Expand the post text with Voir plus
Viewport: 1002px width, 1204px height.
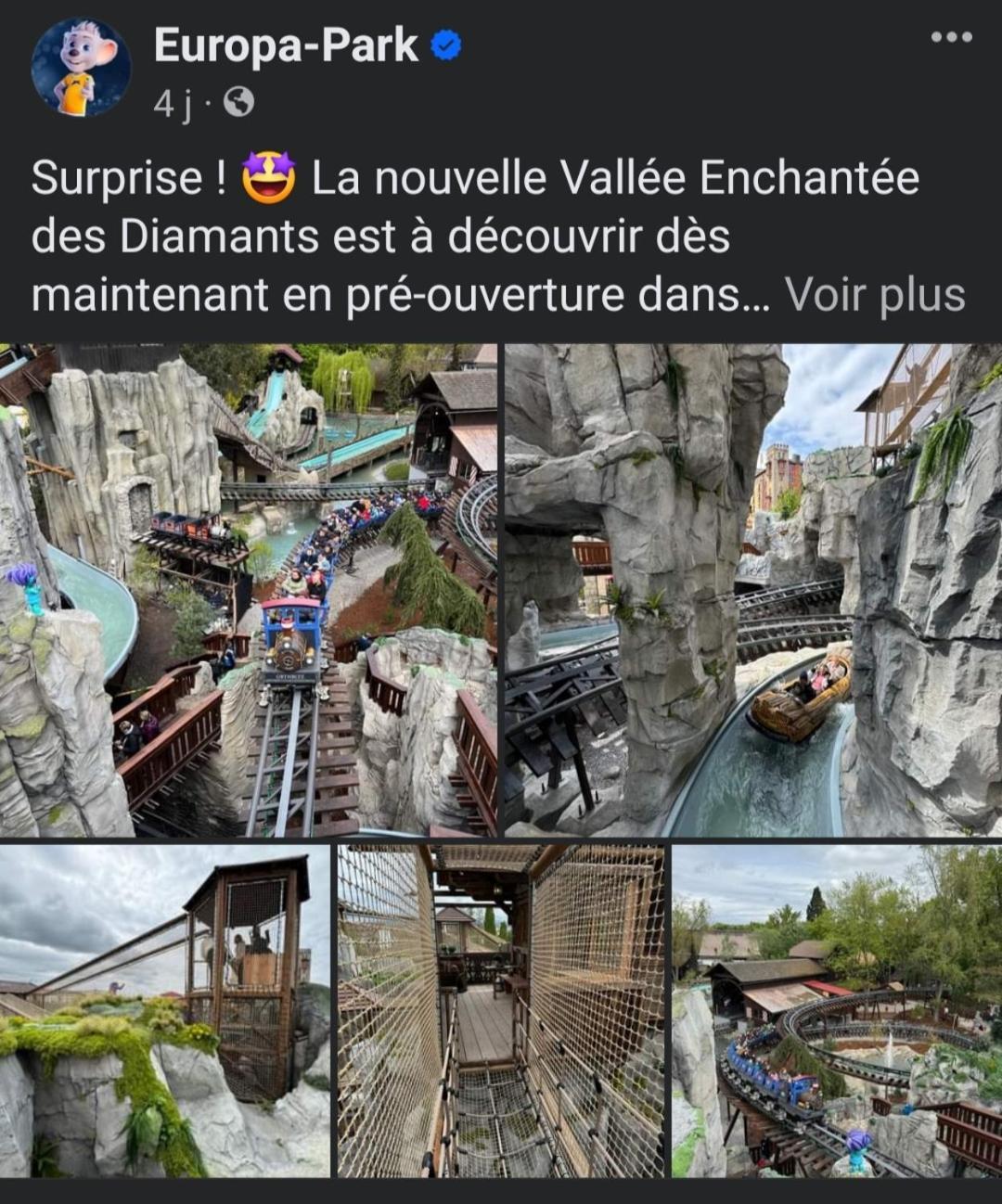[x=875, y=295]
